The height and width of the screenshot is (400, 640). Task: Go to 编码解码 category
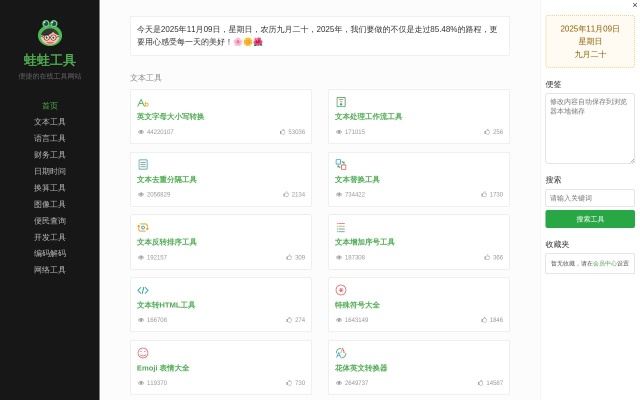(x=49, y=253)
